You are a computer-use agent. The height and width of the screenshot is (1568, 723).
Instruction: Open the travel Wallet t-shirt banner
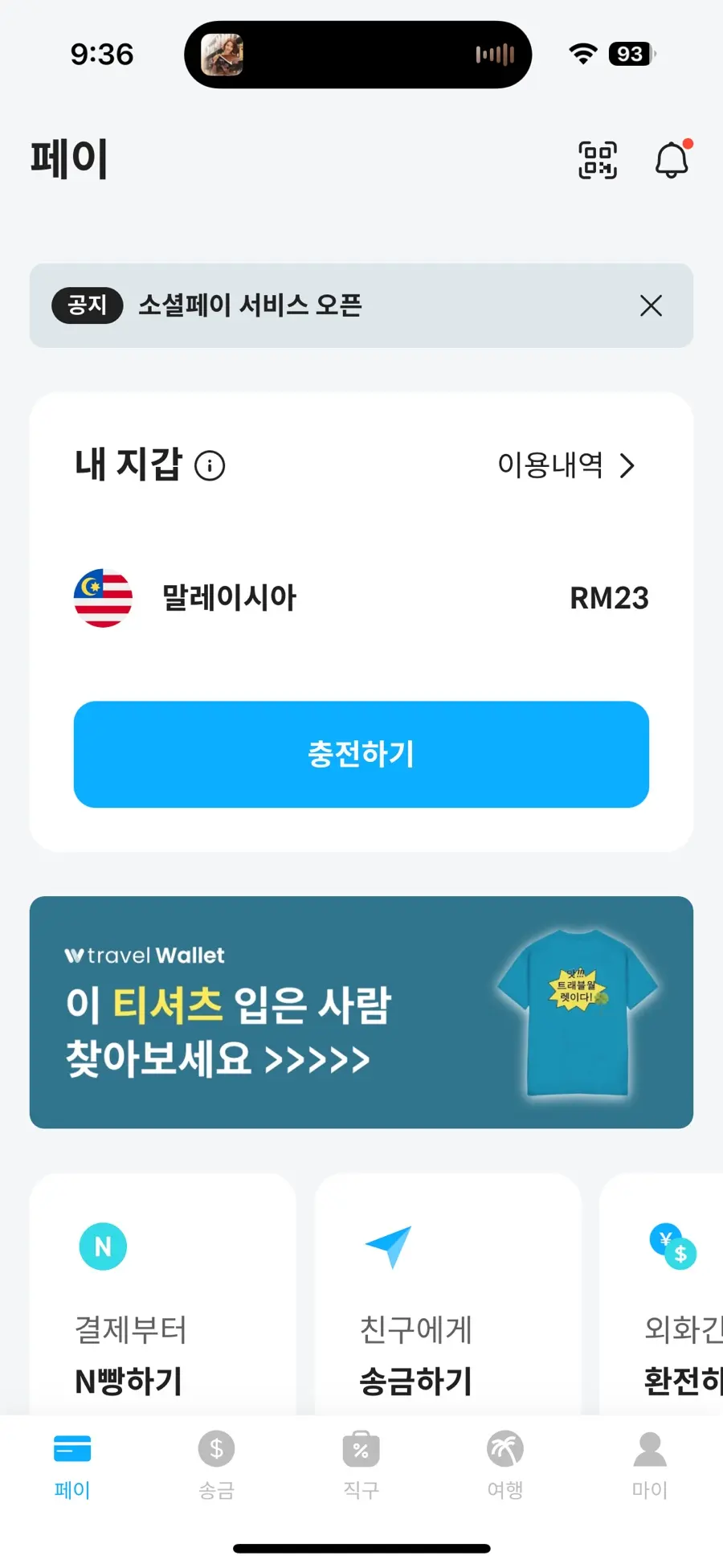coord(361,1012)
